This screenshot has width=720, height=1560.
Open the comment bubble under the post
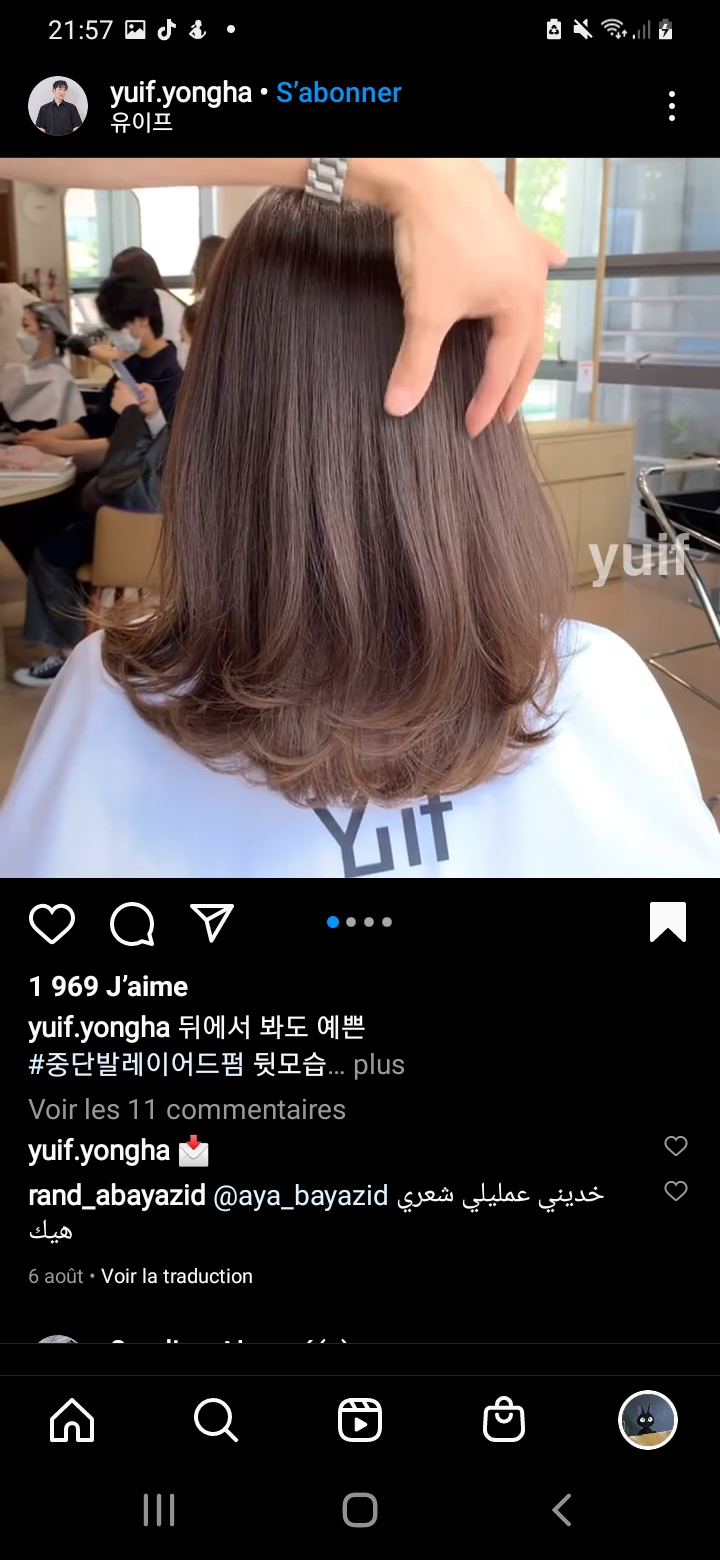tap(132, 923)
